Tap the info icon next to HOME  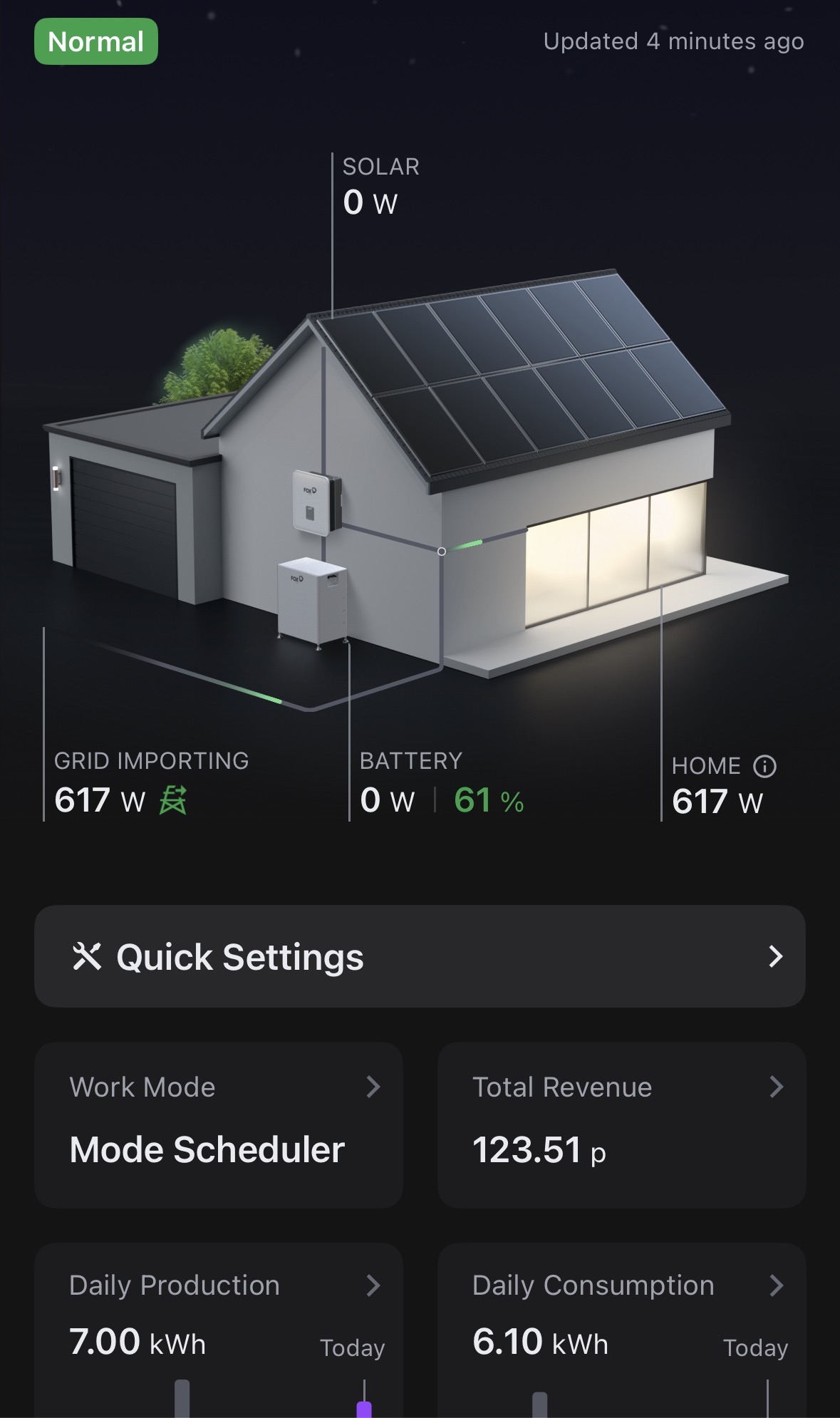pyautogui.click(x=764, y=766)
